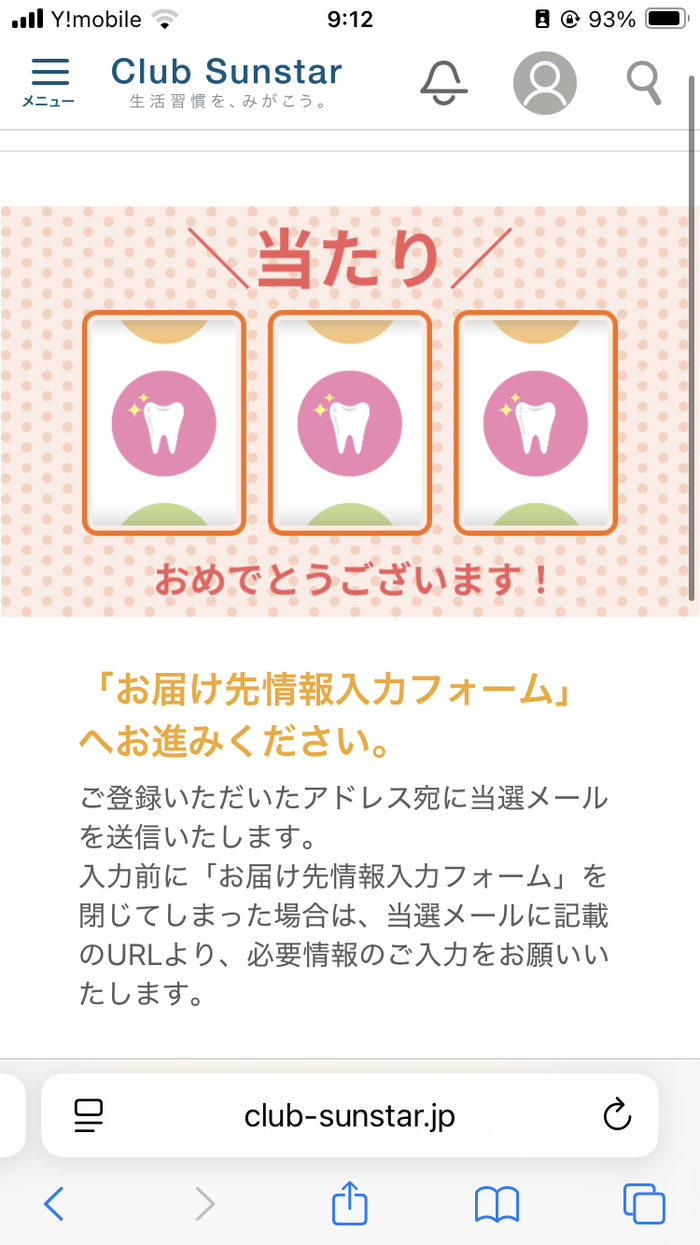Image resolution: width=700 pixels, height=1245 pixels.
Task: Show all open tabs
Action: pos(643,1203)
